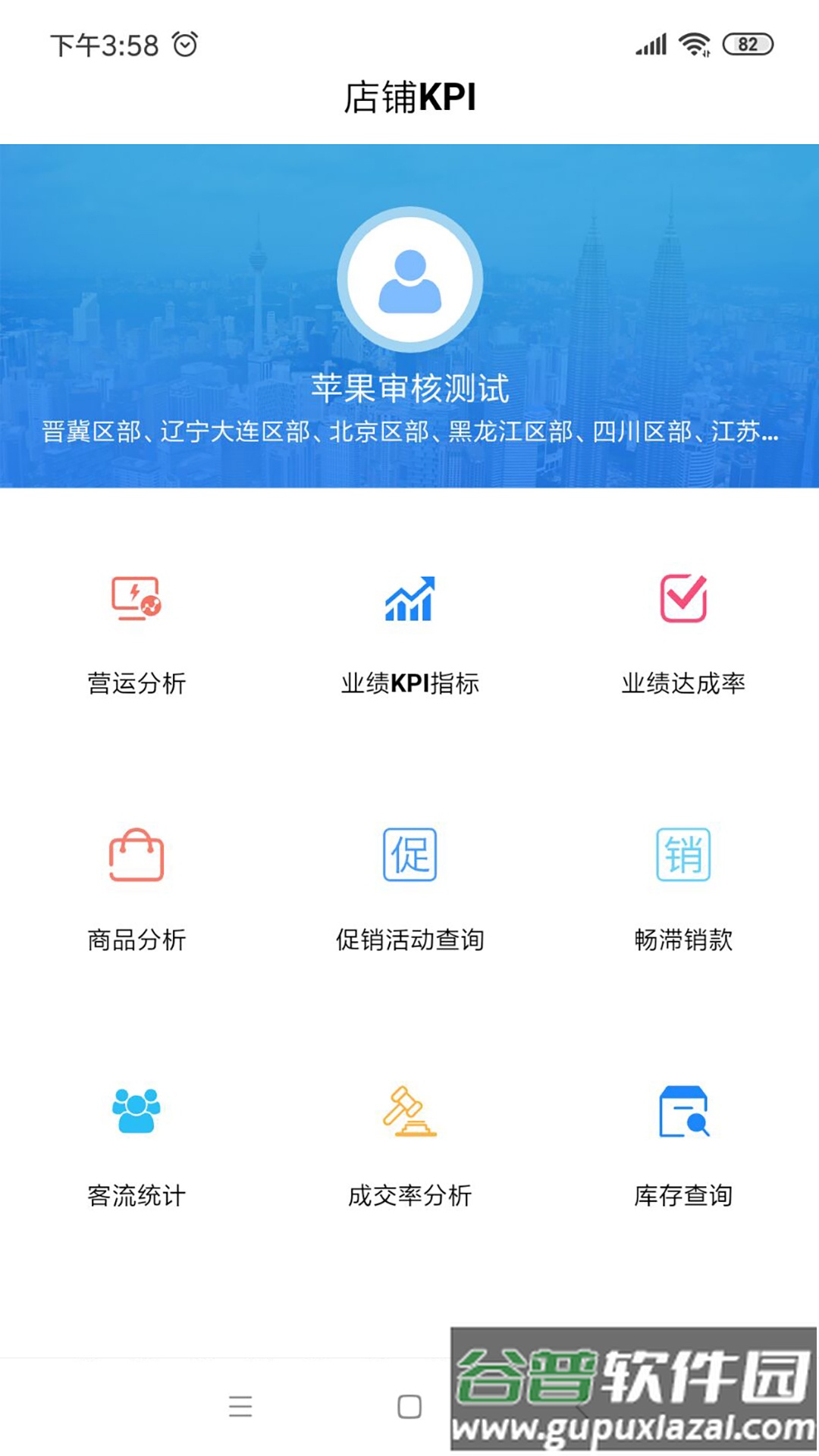
Task: Expand the truncated region list text
Action: (x=409, y=432)
